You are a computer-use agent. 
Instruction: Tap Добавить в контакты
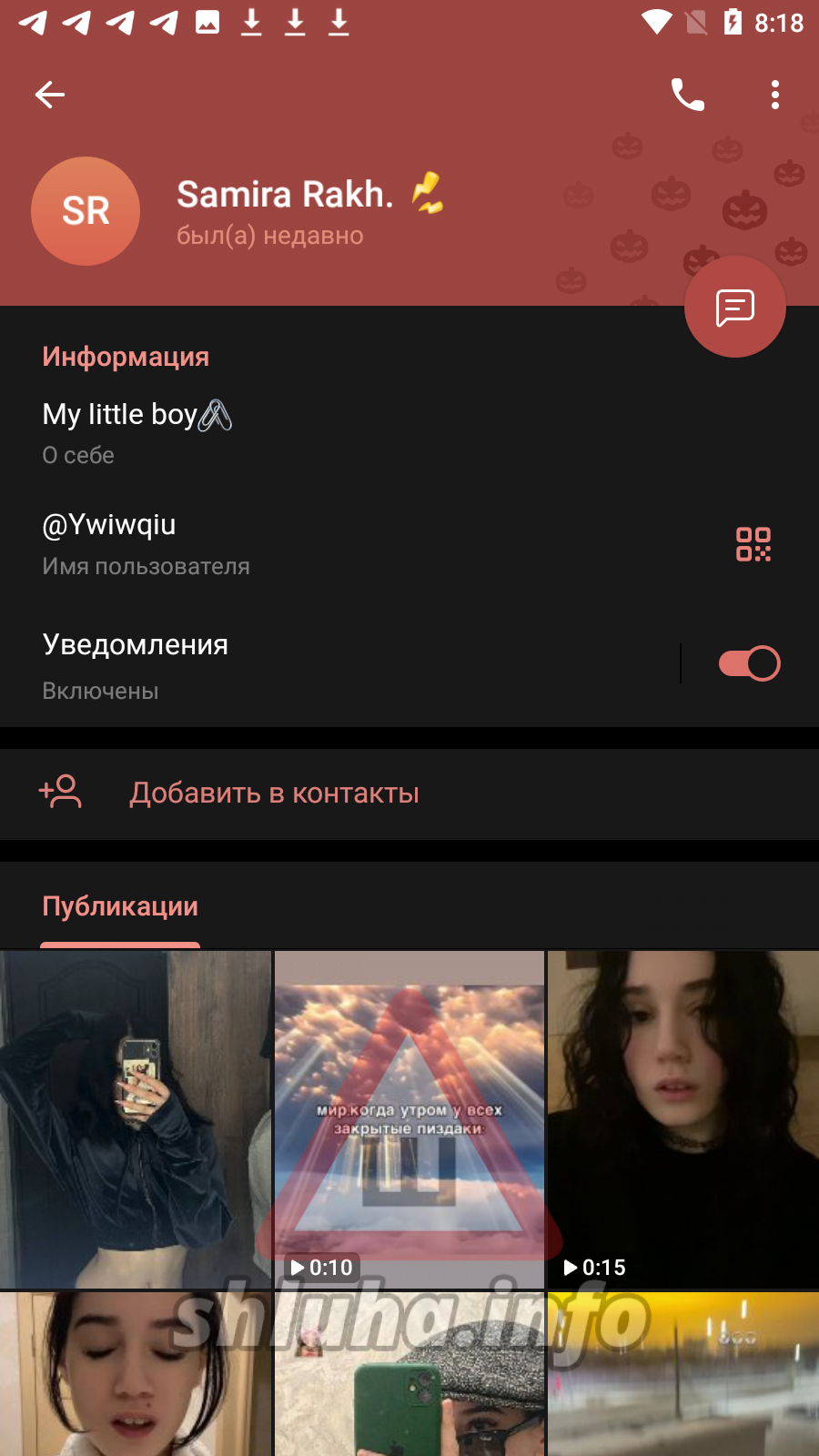pyautogui.click(x=273, y=794)
